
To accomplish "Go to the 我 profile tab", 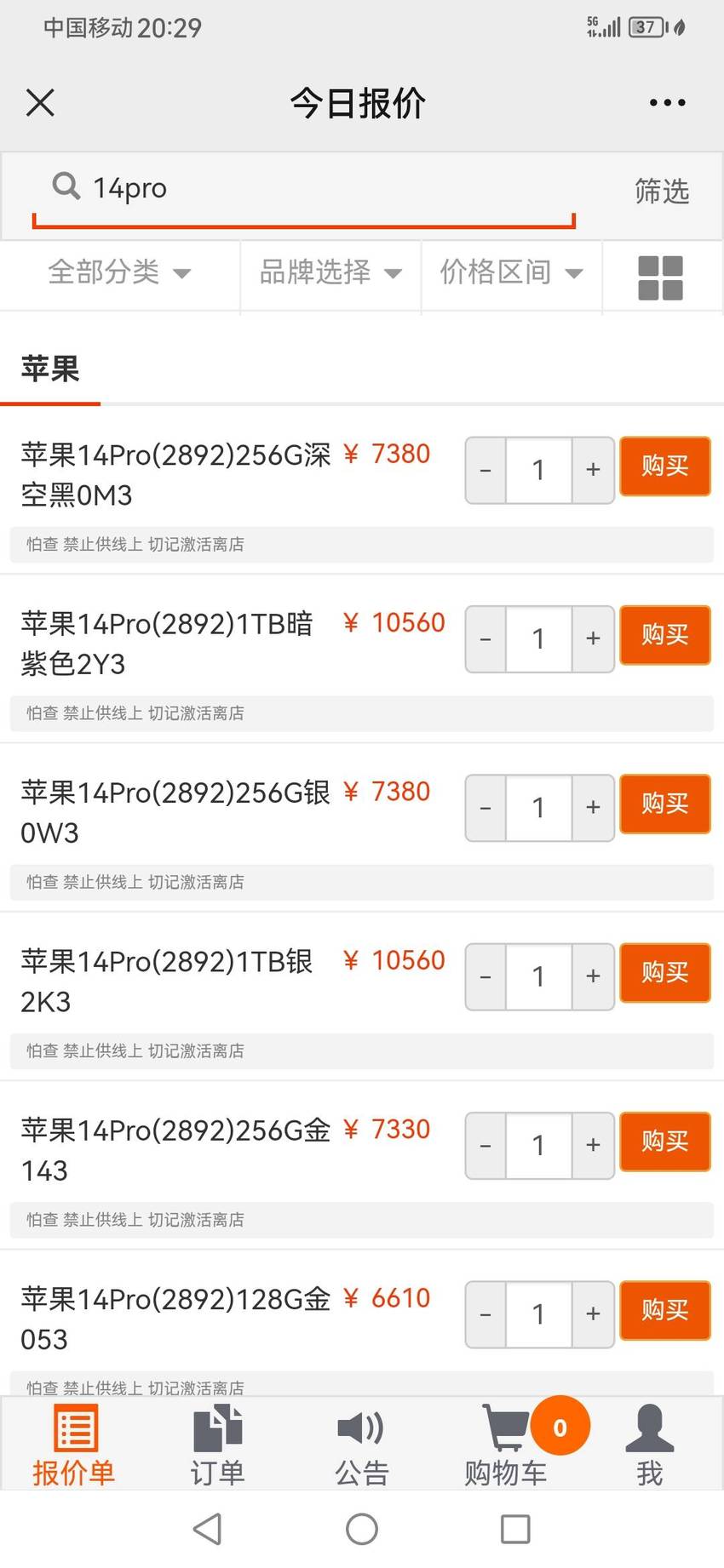I will click(x=650, y=1445).
